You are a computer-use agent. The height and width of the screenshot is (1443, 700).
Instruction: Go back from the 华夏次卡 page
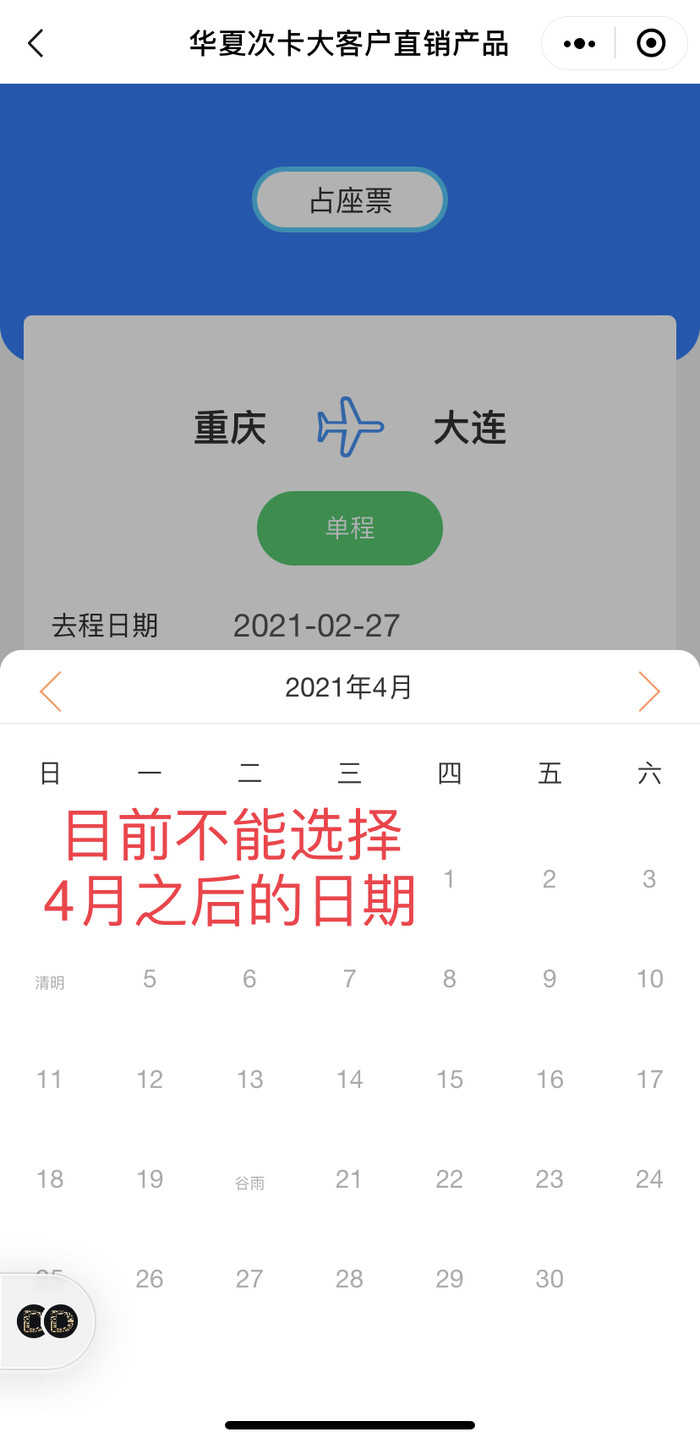(36, 43)
